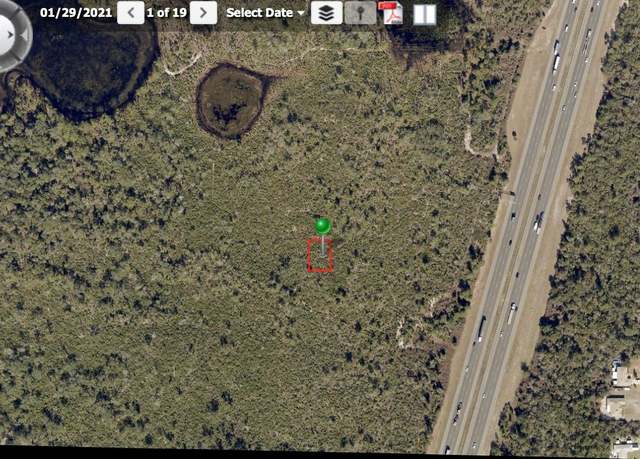Viewport: 640px width, 459px height.
Task: Tap the pin marker tool
Action: click(359, 13)
